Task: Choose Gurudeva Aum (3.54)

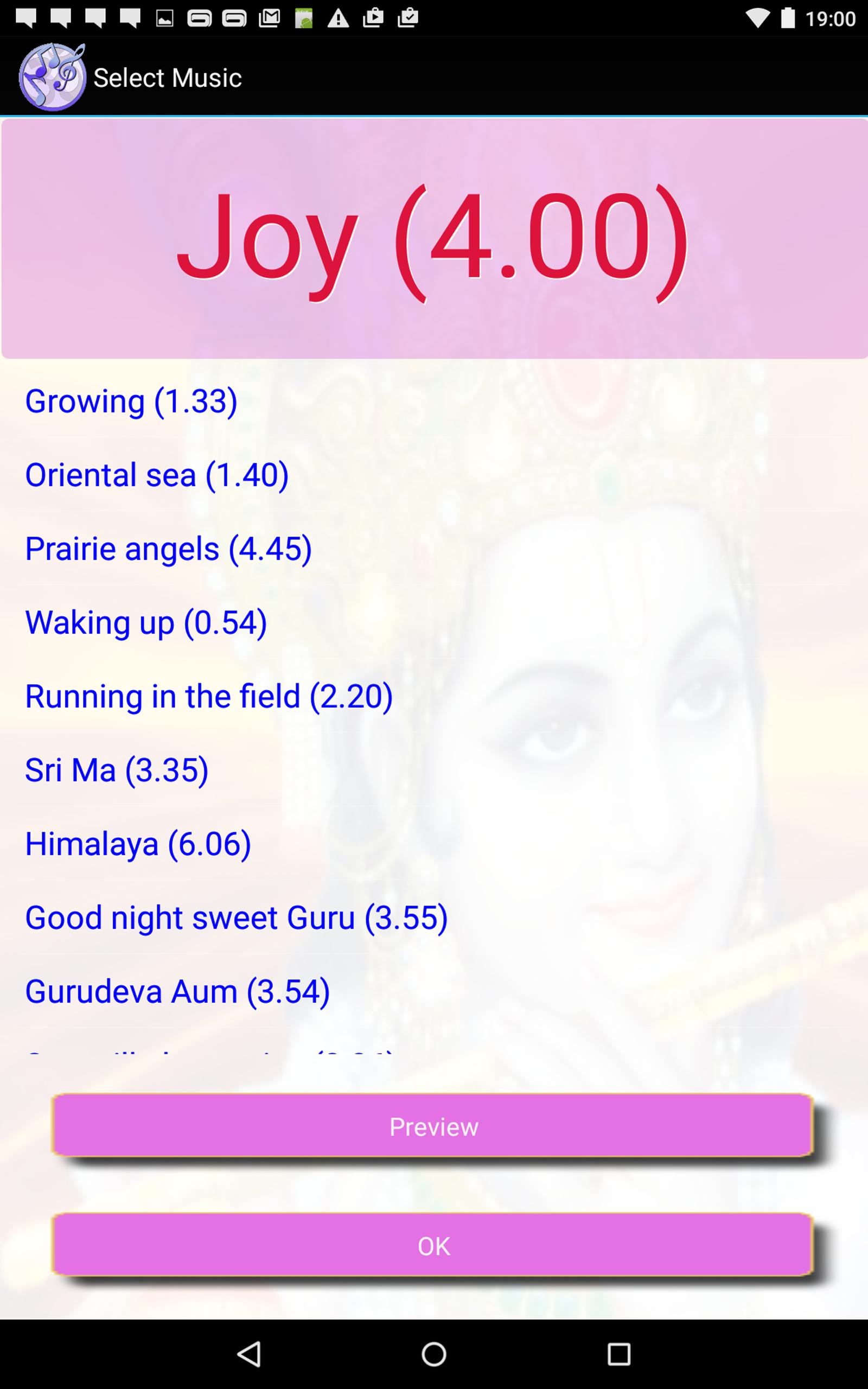Action: pyautogui.click(x=177, y=992)
